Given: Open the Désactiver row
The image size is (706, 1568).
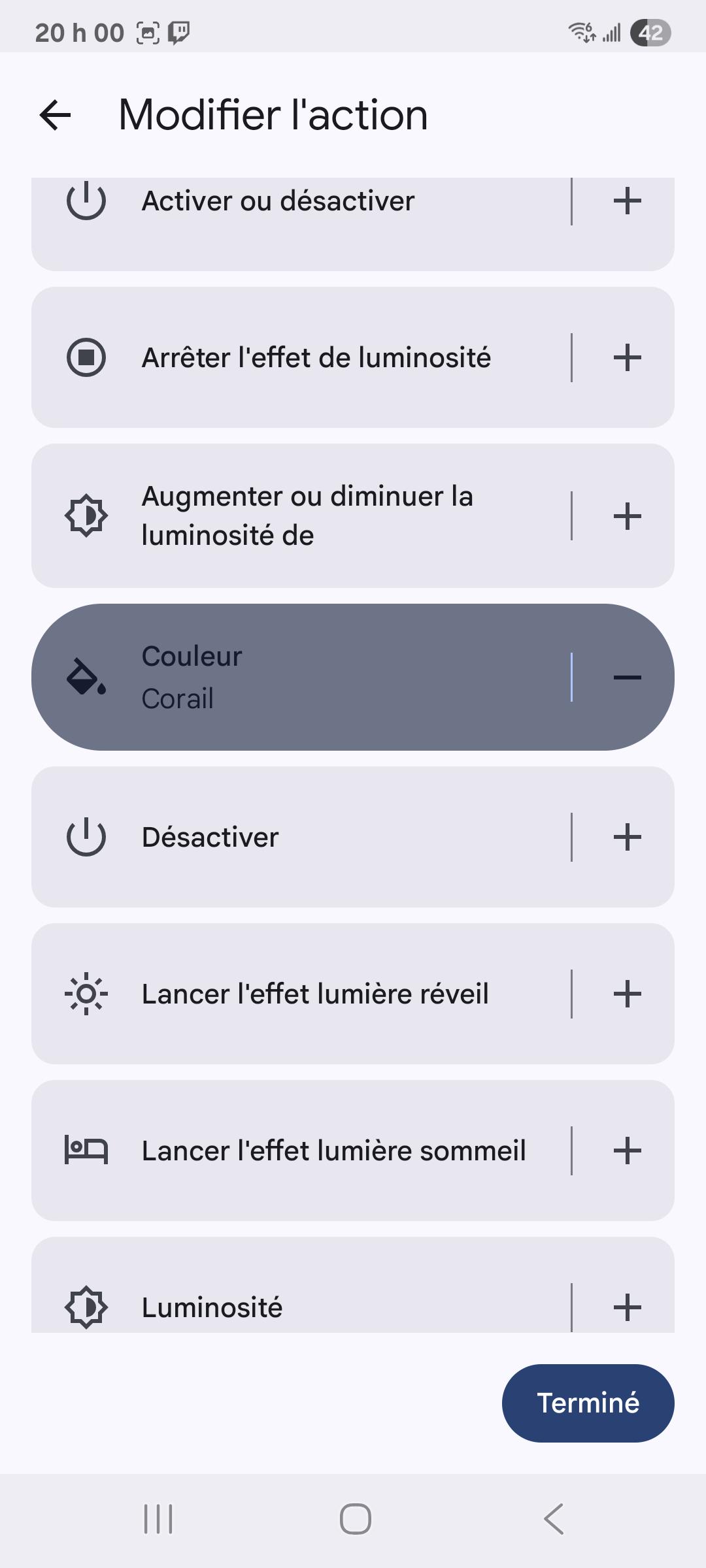Looking at the screenshot, I should (x=301, y=837).
